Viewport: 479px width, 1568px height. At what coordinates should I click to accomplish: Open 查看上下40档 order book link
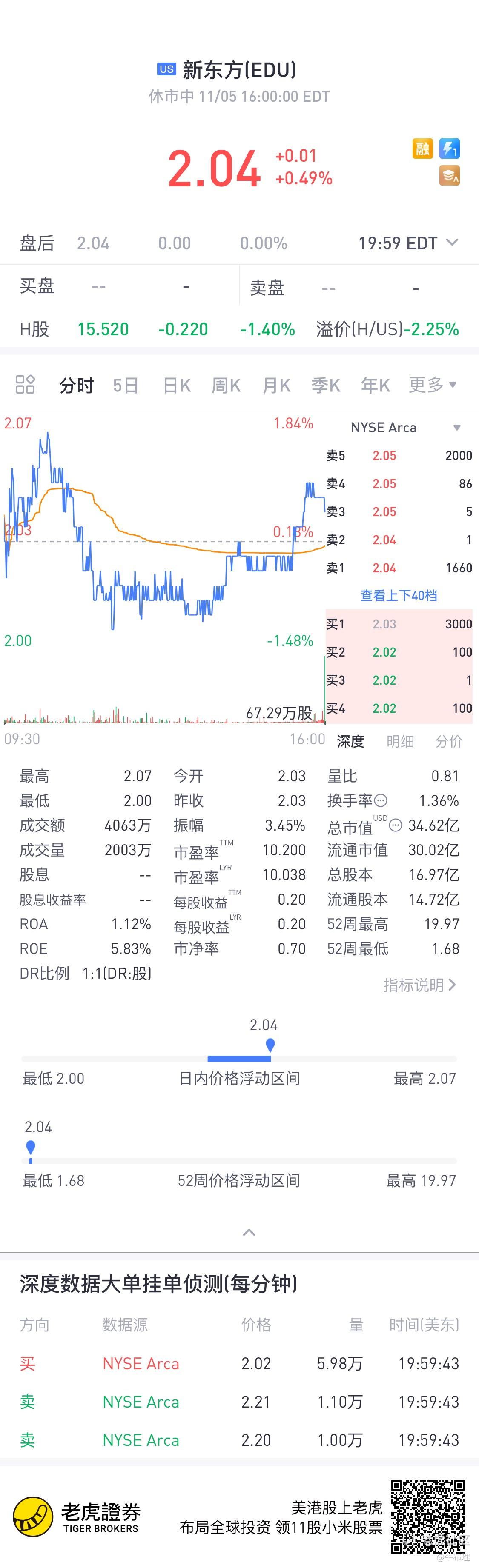point(399,595)
